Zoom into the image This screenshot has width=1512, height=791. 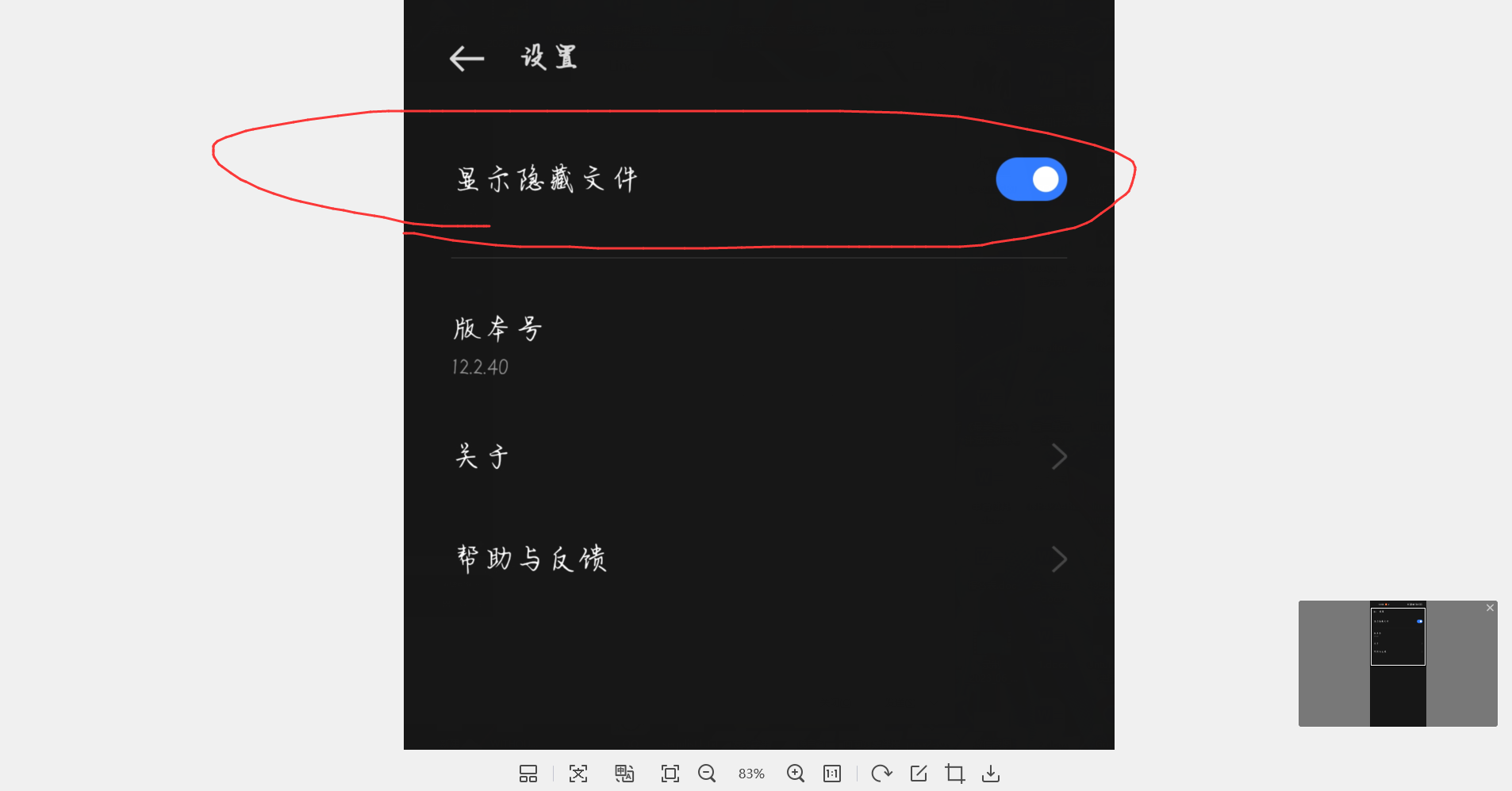pos(796,774)
